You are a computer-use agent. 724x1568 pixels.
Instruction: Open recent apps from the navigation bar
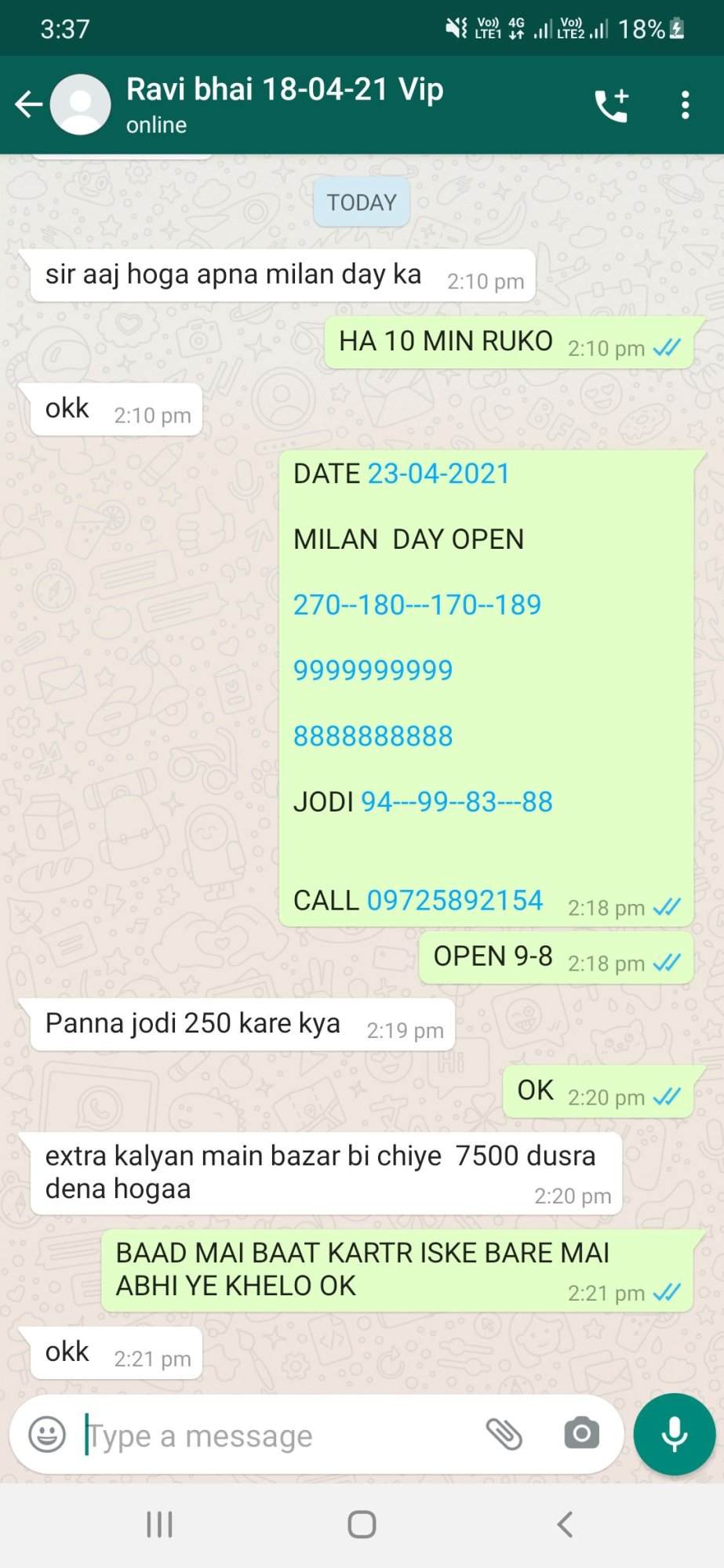159,1525
